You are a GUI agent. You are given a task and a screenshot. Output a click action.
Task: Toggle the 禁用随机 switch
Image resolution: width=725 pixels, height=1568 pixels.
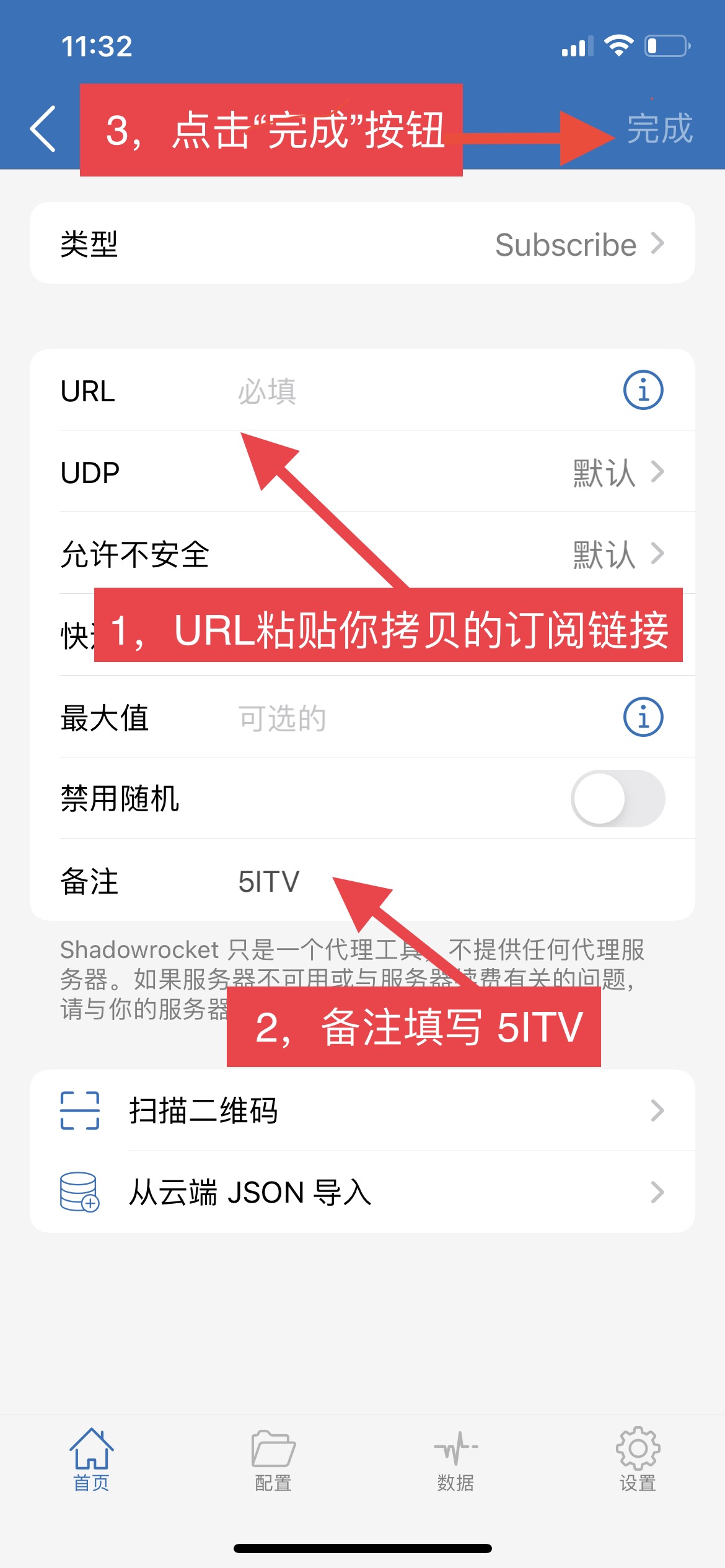(x=617, y=798)
